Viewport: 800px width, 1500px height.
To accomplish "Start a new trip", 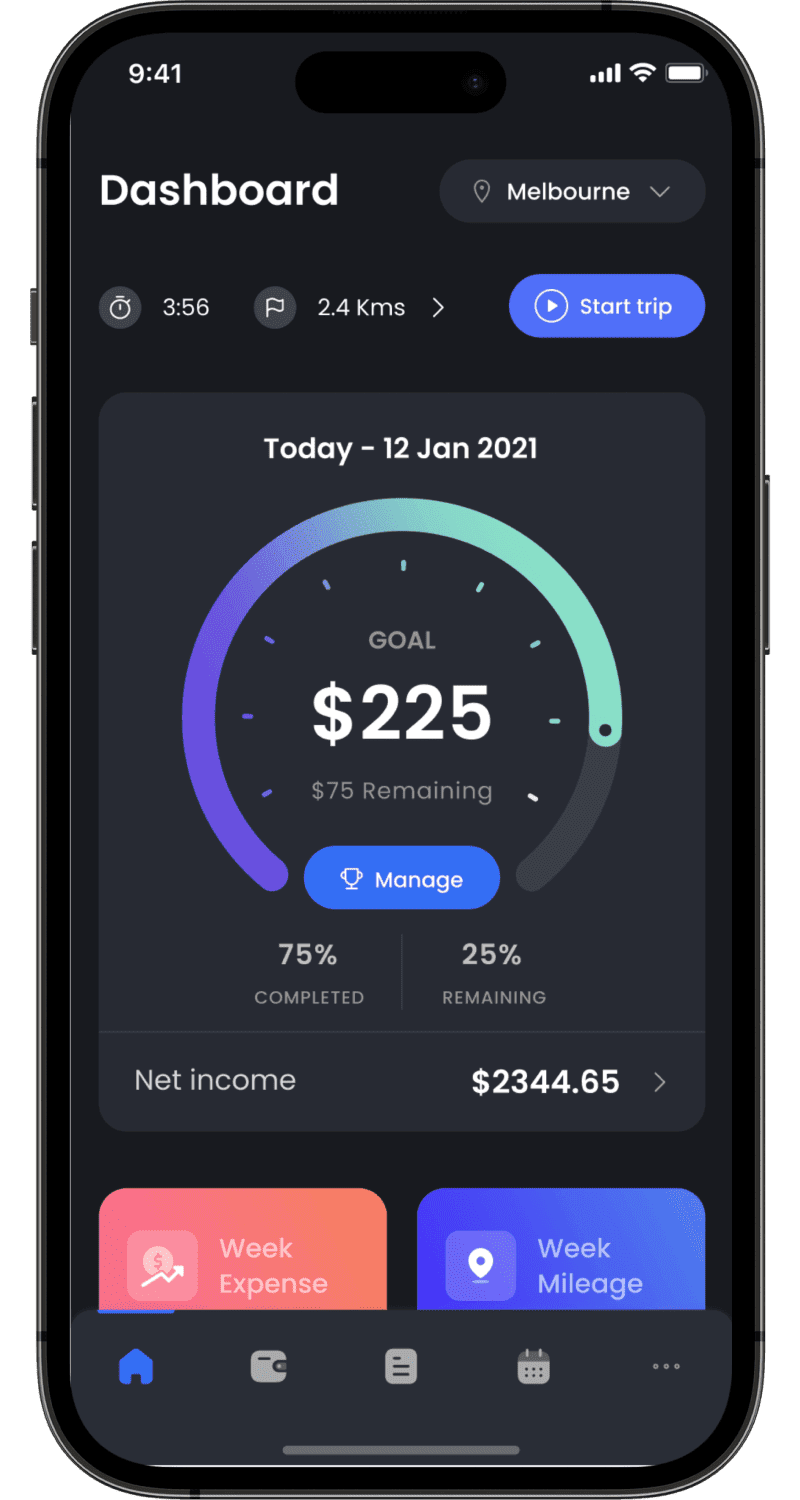I will pyautogui.click(x=606, y=306).
